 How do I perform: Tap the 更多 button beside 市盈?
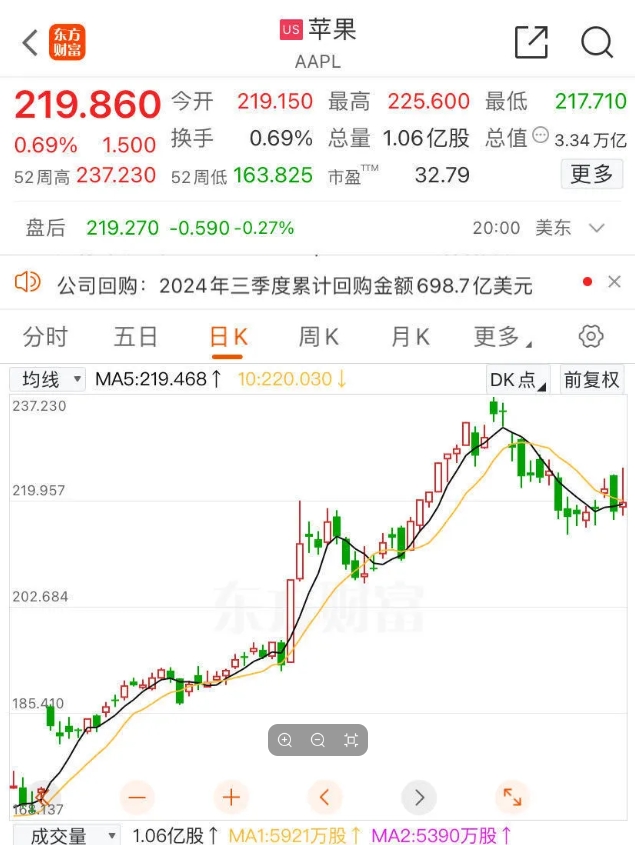pyautogui.click(x=591, y=174)
